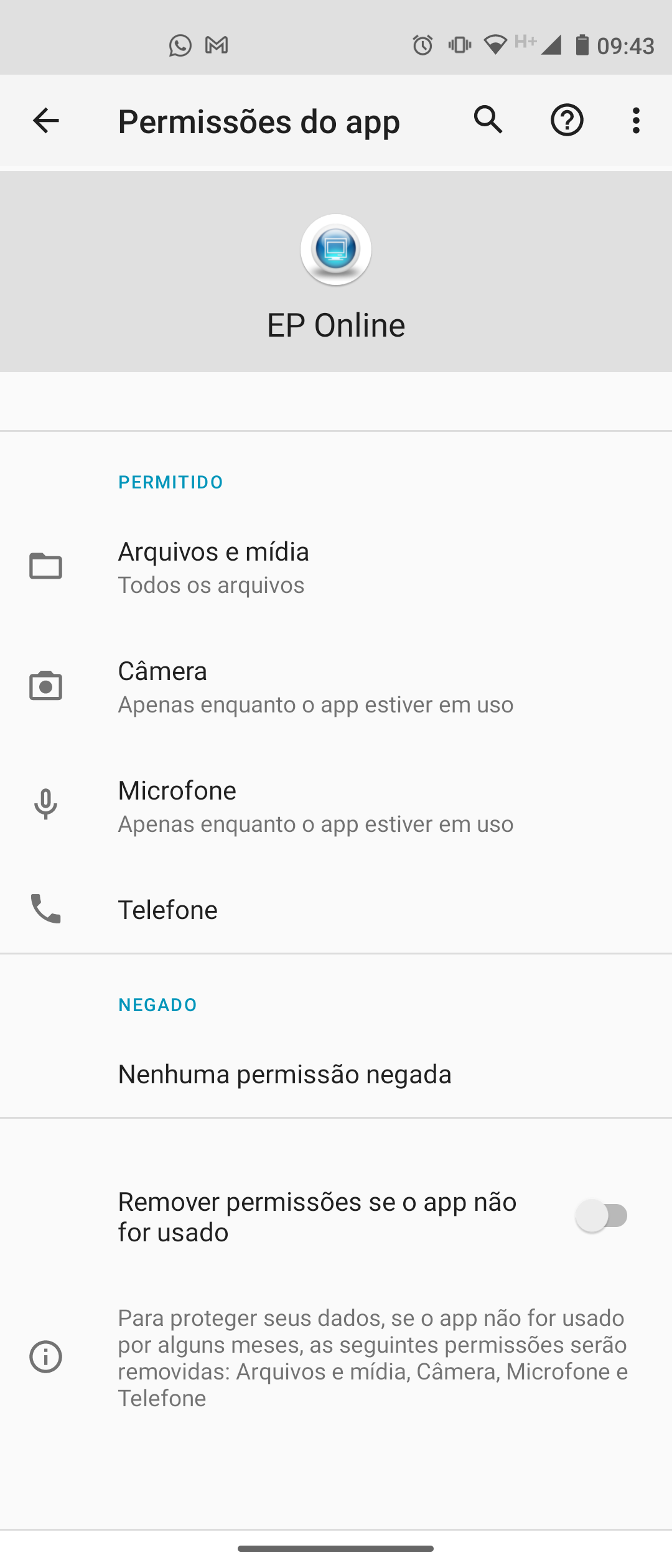Open search in app permissions
This screenshot has height=1568, width=672.
(x=488, y=120)
